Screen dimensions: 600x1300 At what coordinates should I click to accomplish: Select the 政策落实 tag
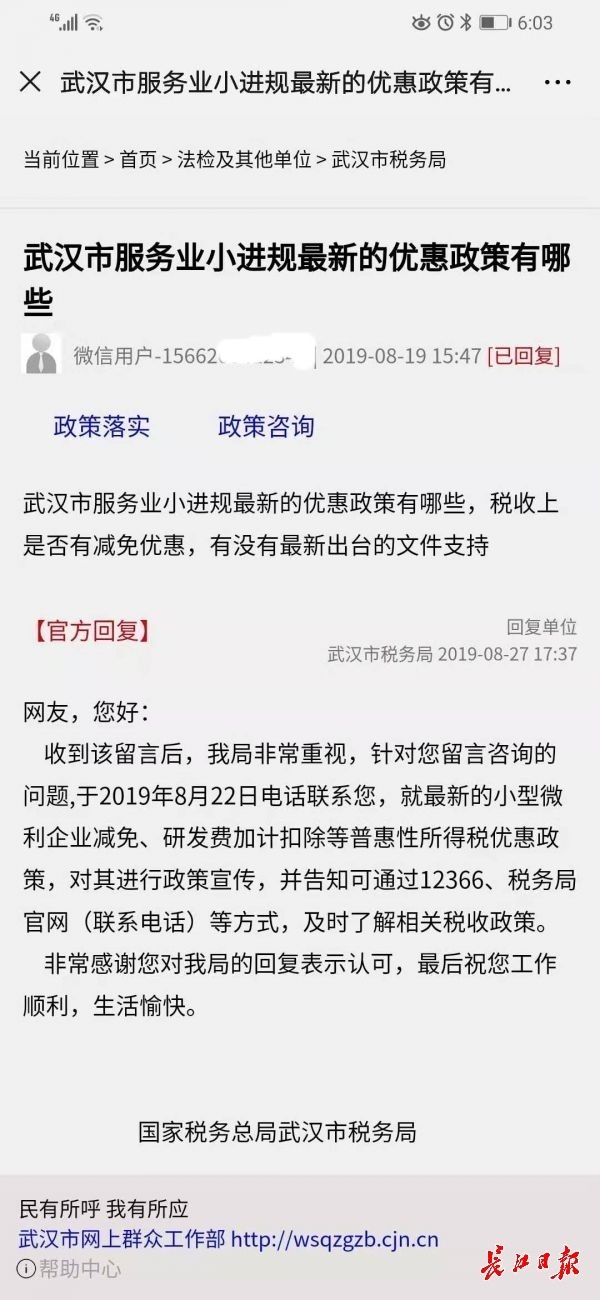coord(102,427)
